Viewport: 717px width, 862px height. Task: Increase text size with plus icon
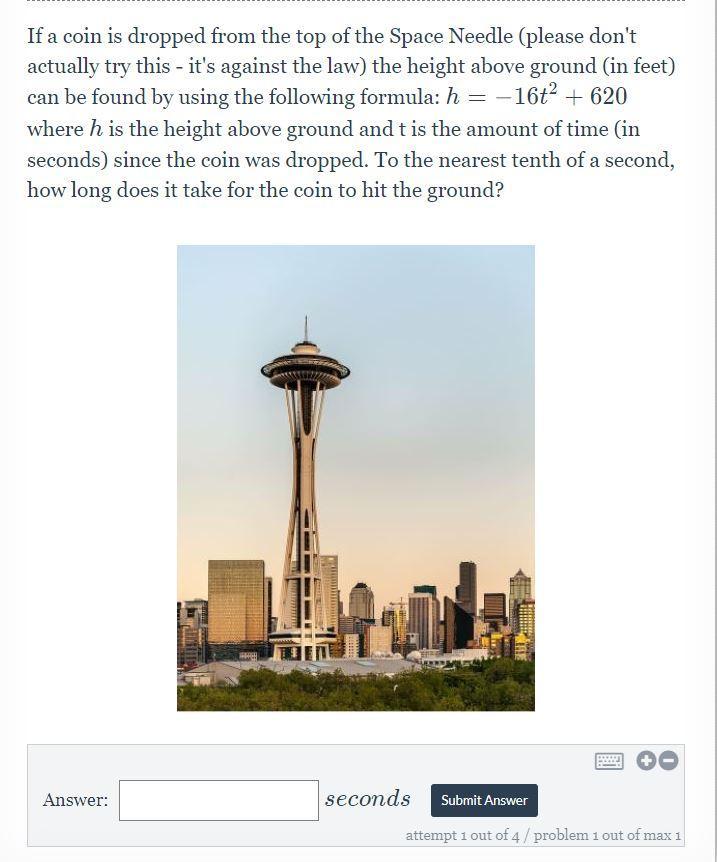646,761
